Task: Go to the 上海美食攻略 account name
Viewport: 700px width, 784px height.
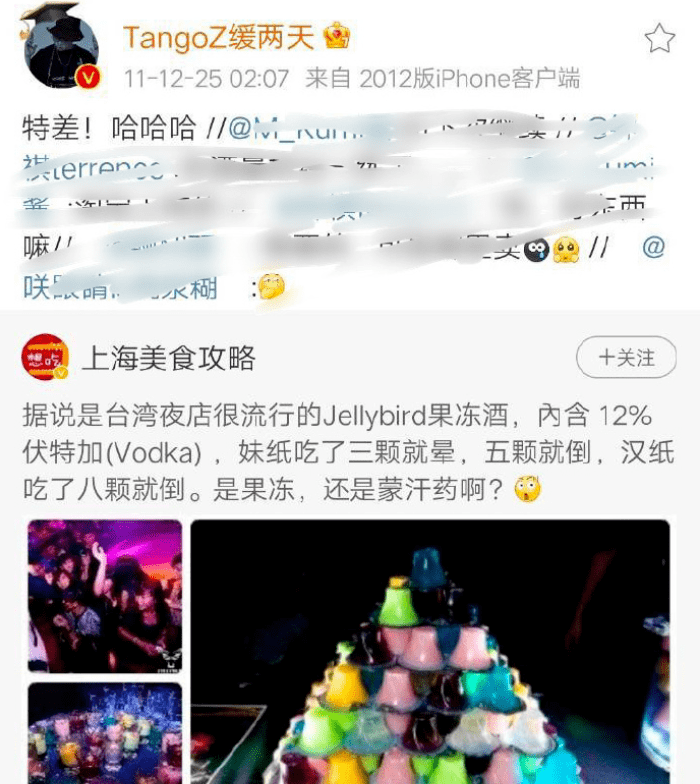Action: pyautogui.click(x=168, y=358)
